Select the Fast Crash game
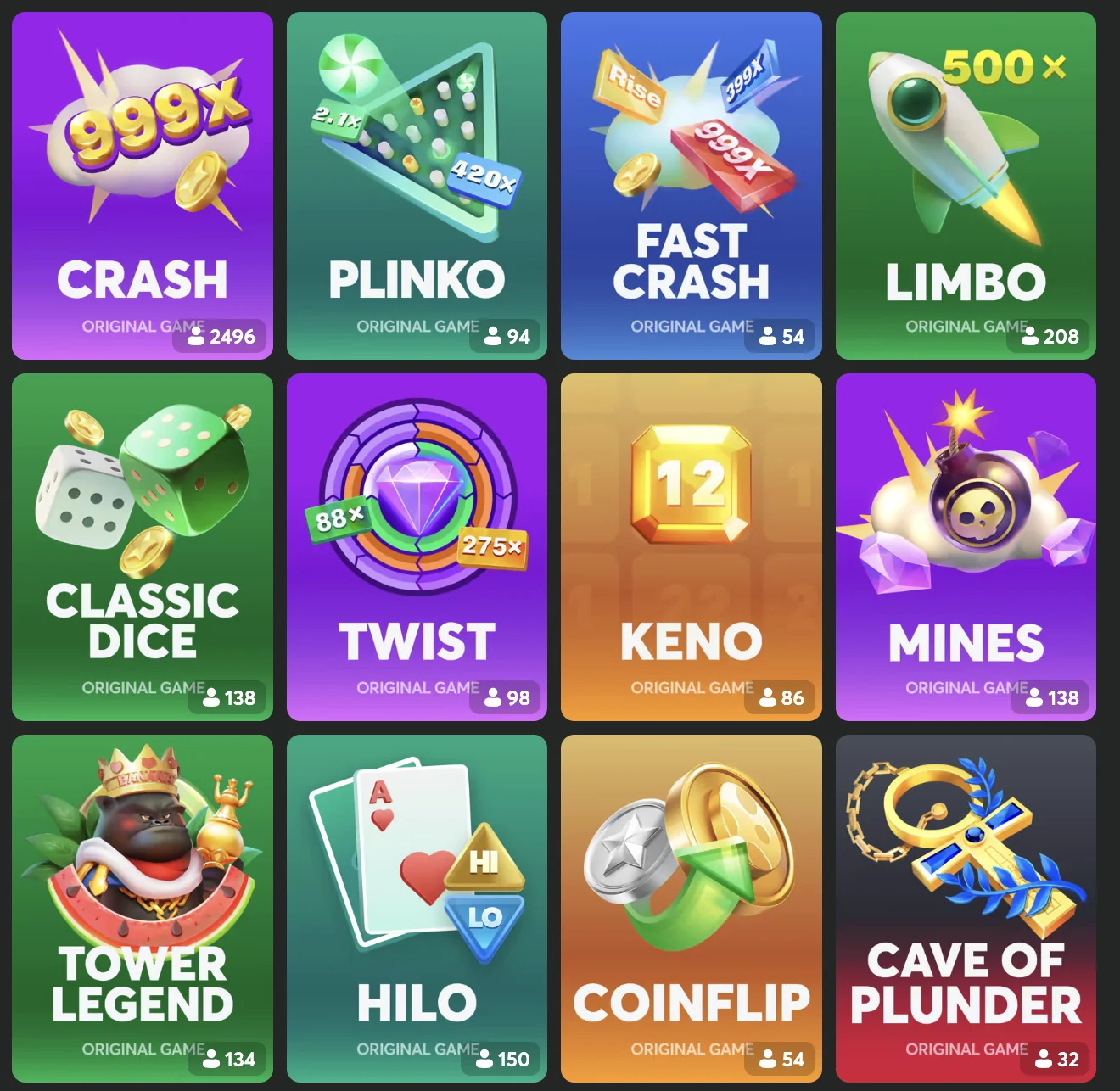 (692, 186)
